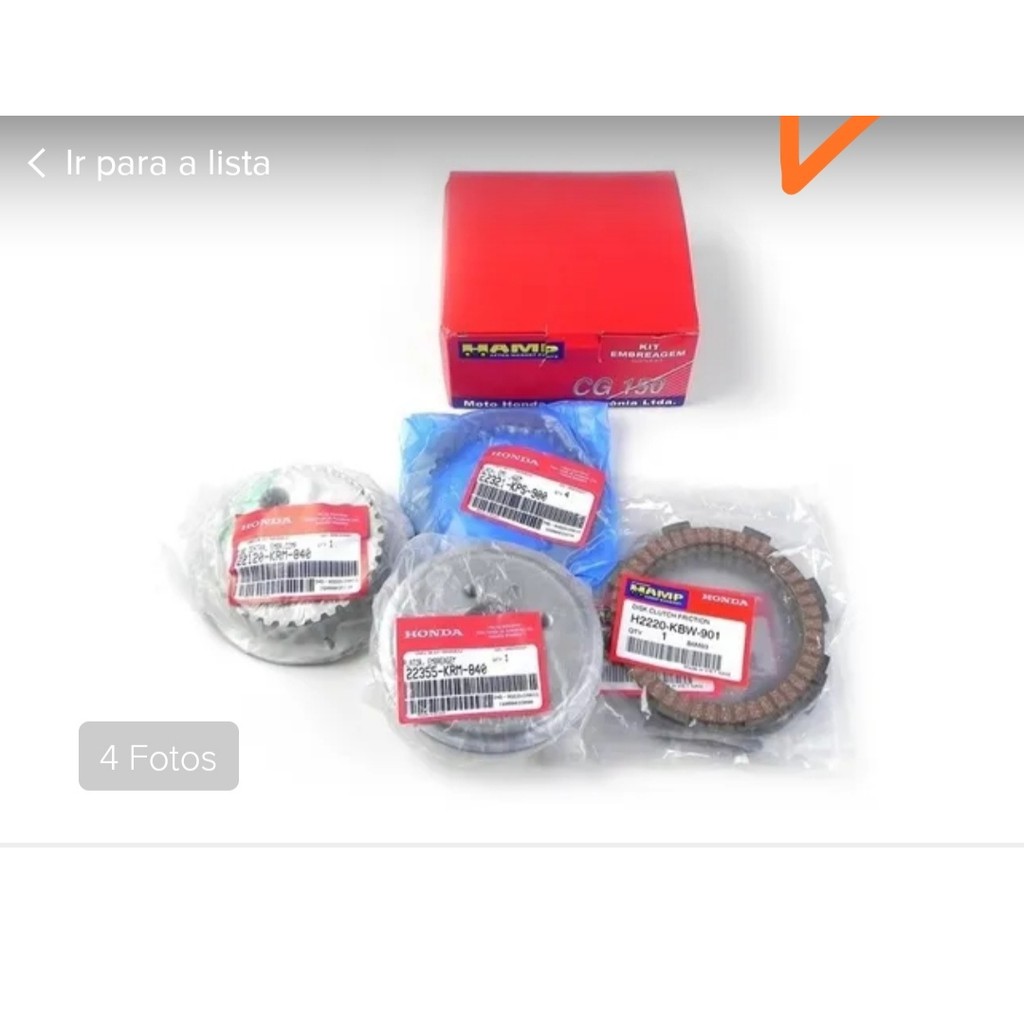Go back via Ir para a lista

(150, 163)
